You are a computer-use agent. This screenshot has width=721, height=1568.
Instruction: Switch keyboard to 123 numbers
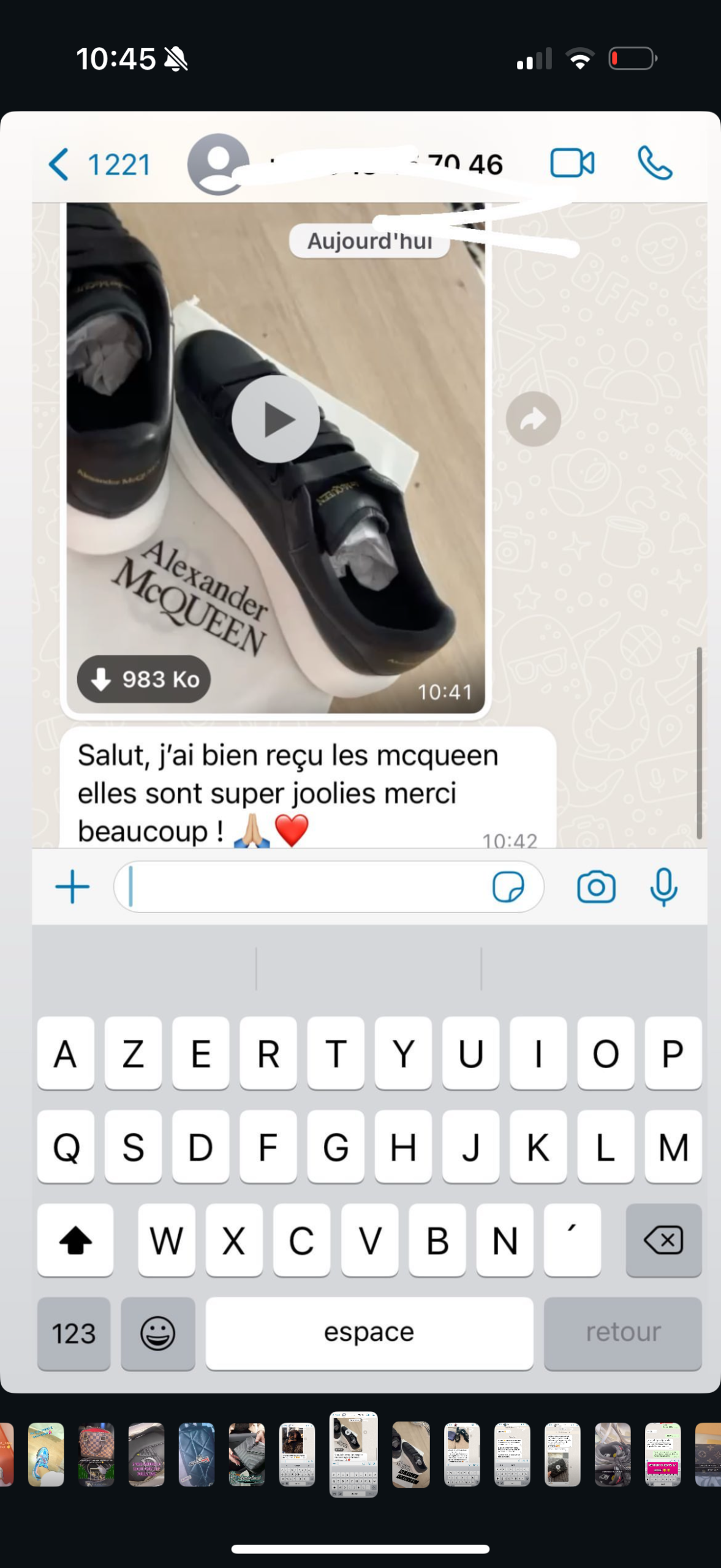tap(74, 1333)
